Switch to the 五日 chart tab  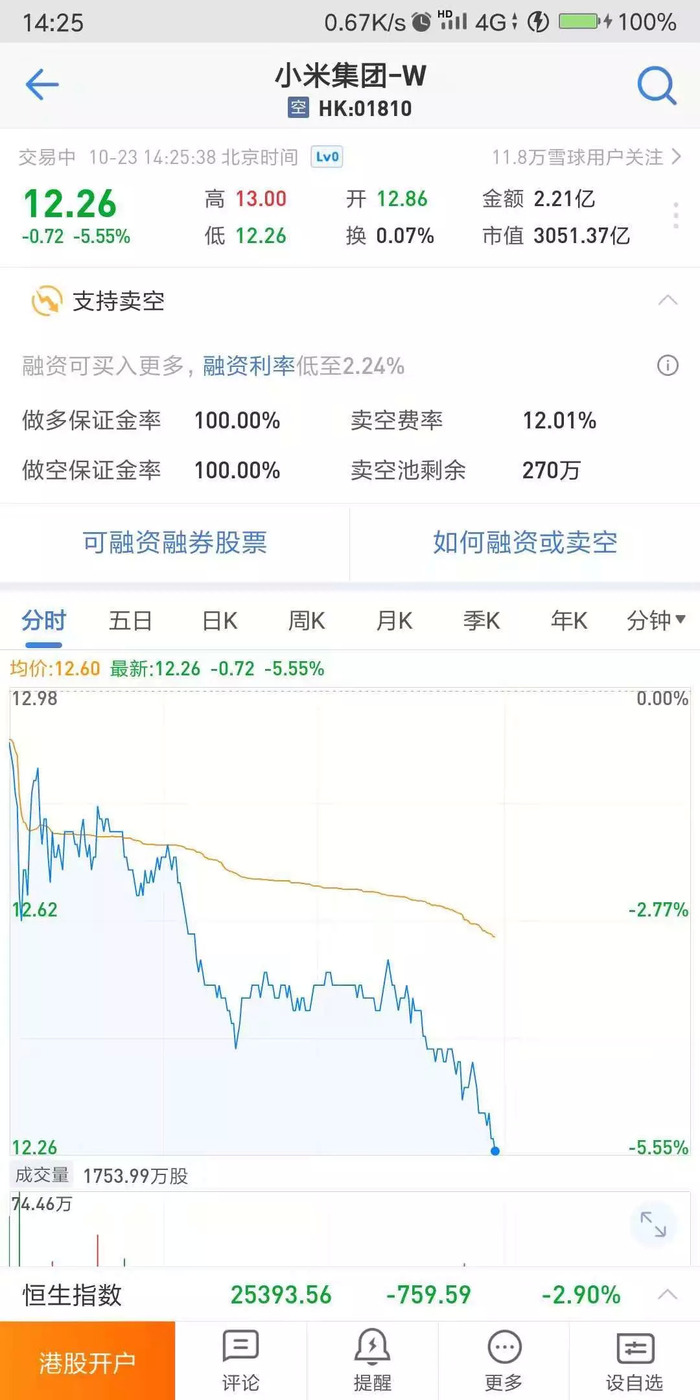coord(130,621)
